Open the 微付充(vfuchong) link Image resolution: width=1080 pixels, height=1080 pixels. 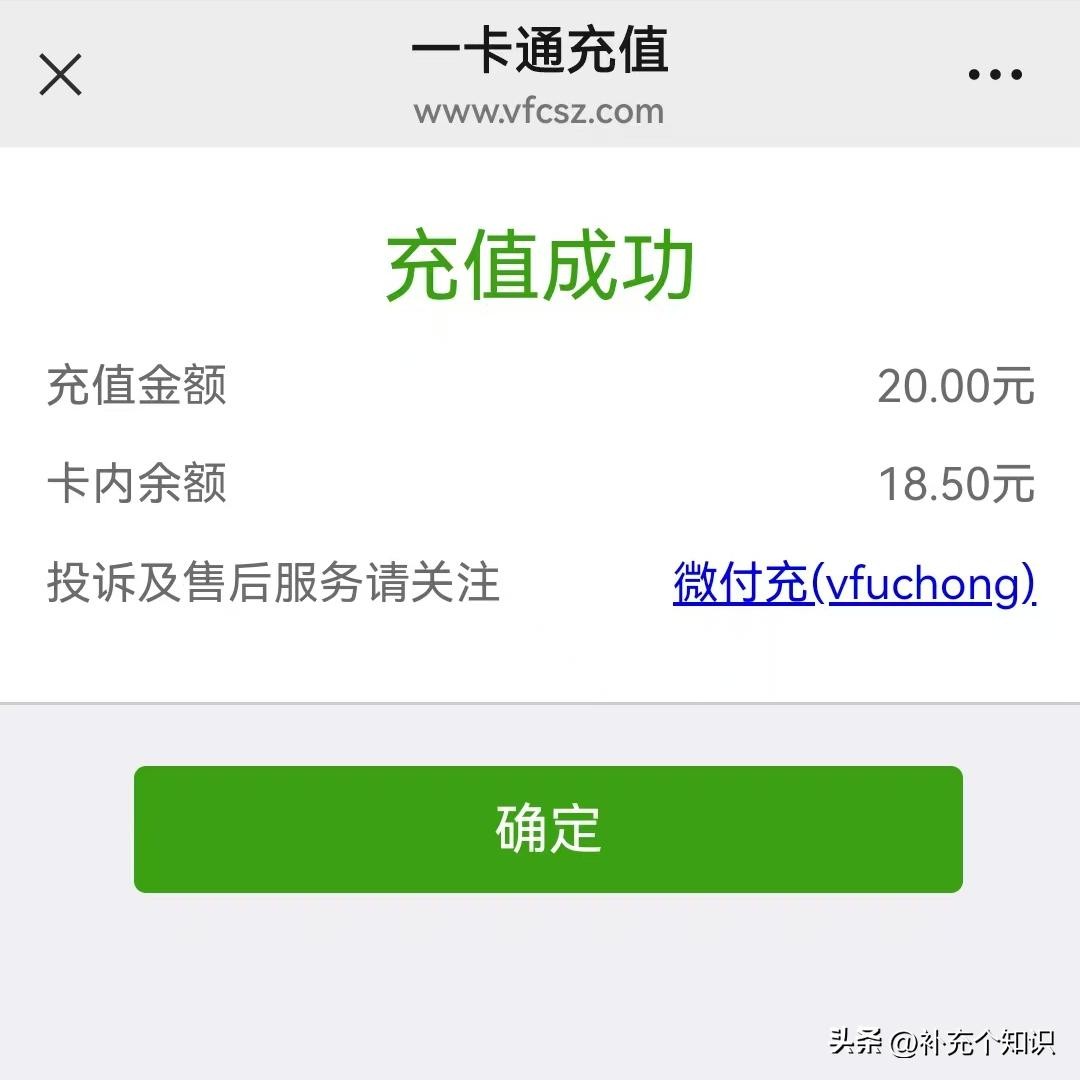pyautogui.click(x=854, y=583)
